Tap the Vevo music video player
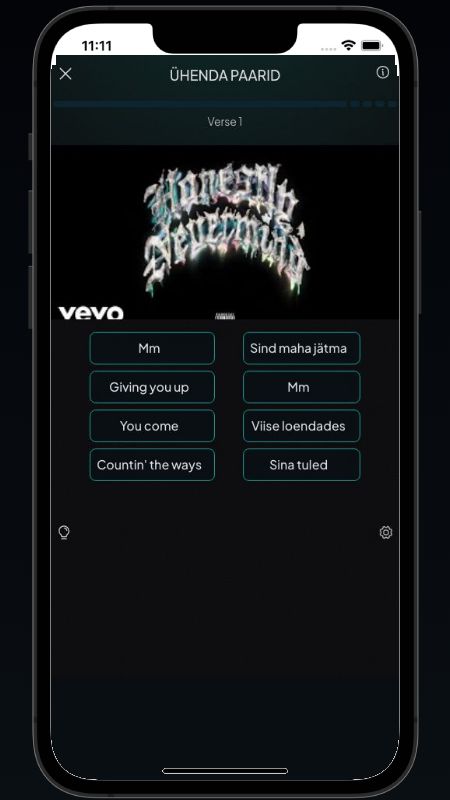Viewport: 450px width, 800px height. point(225,233)
